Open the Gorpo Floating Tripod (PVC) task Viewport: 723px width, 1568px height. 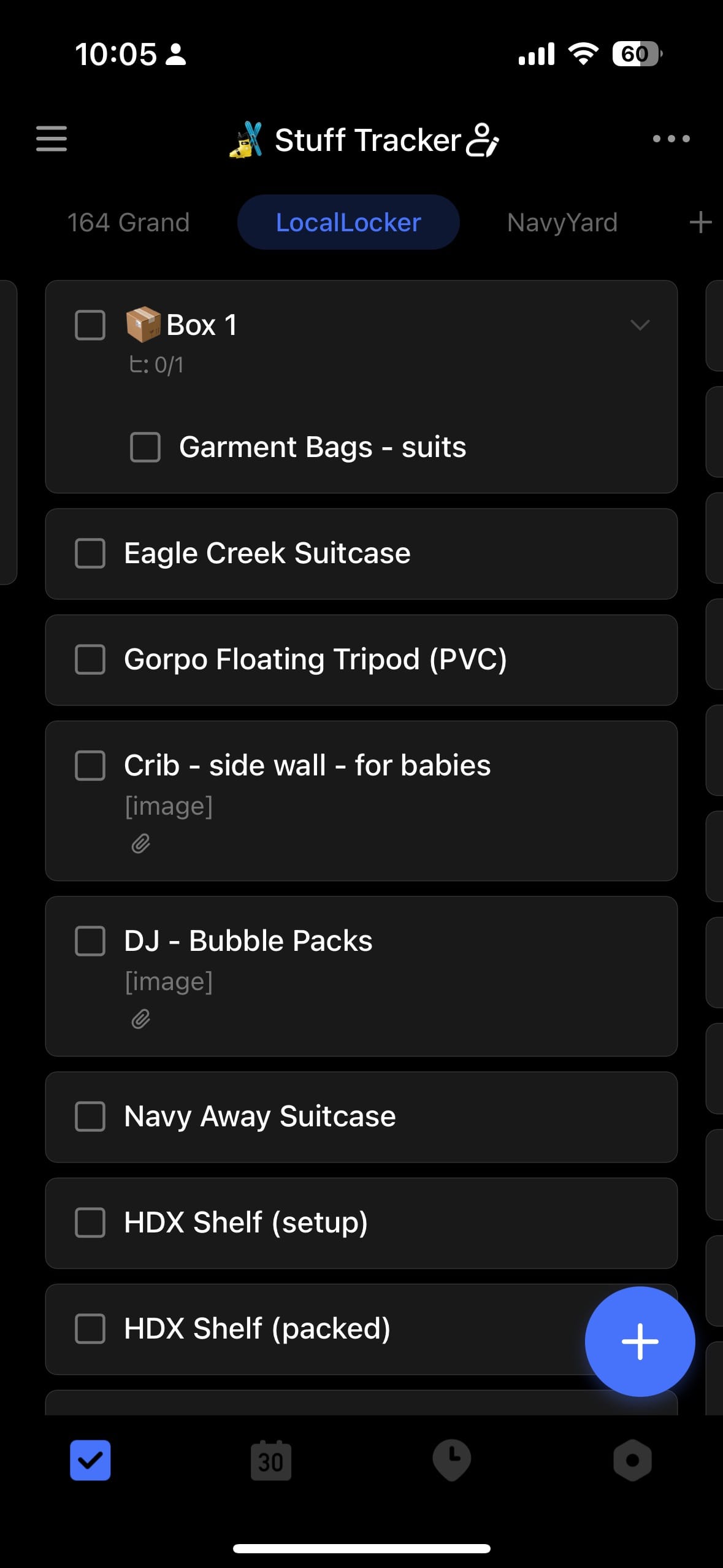pos(315,659)
